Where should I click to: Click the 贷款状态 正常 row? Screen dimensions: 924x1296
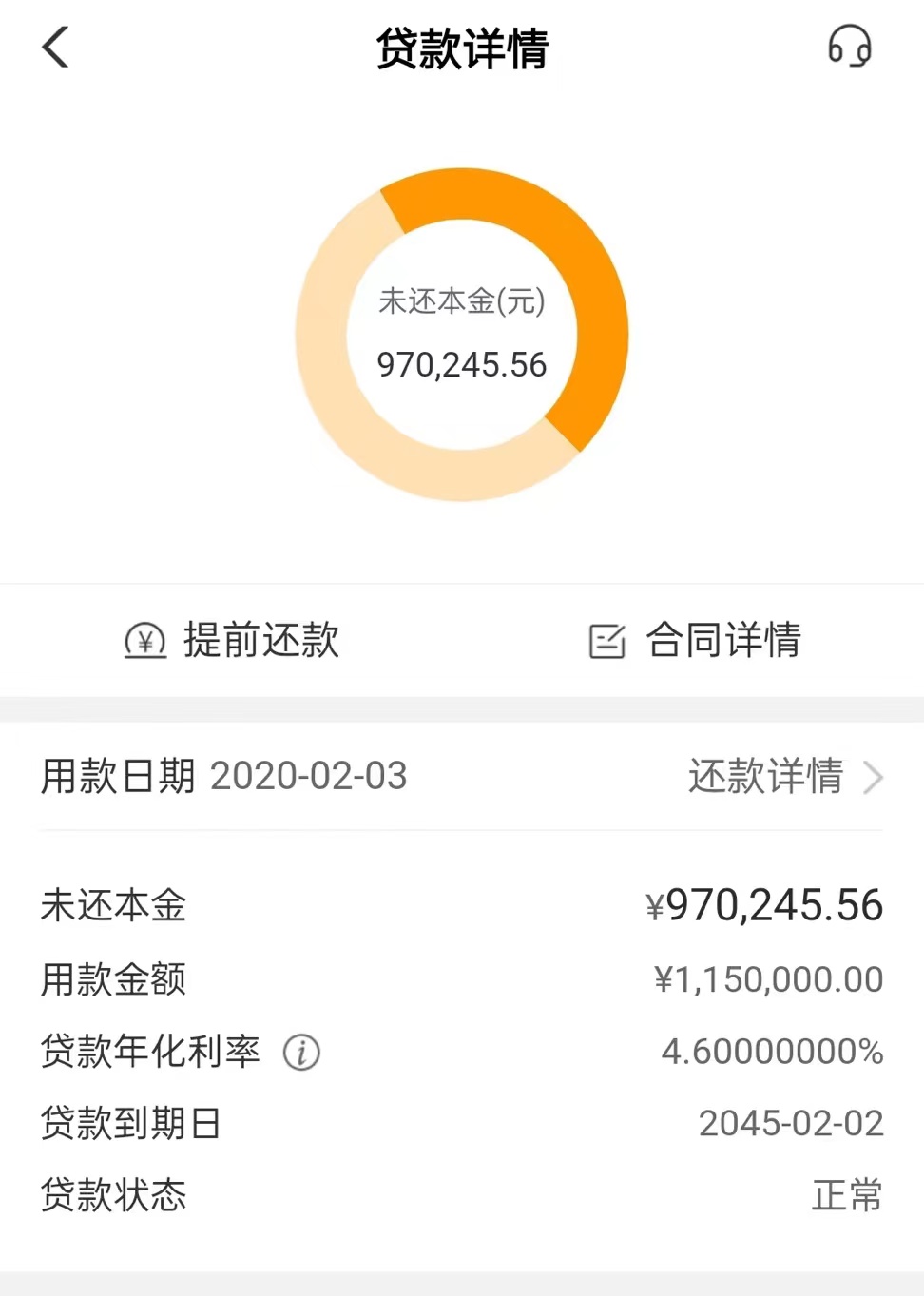click(462, 1196)
